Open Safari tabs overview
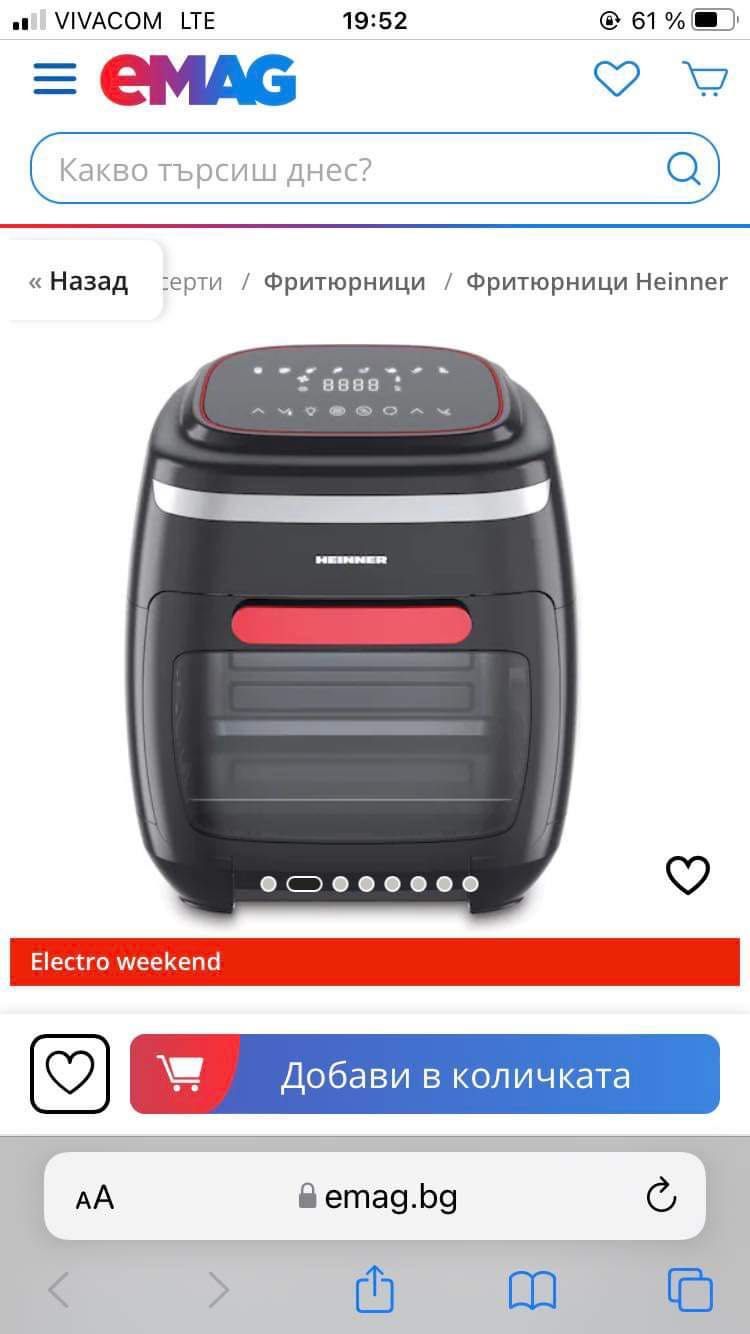 [690, 1290]
